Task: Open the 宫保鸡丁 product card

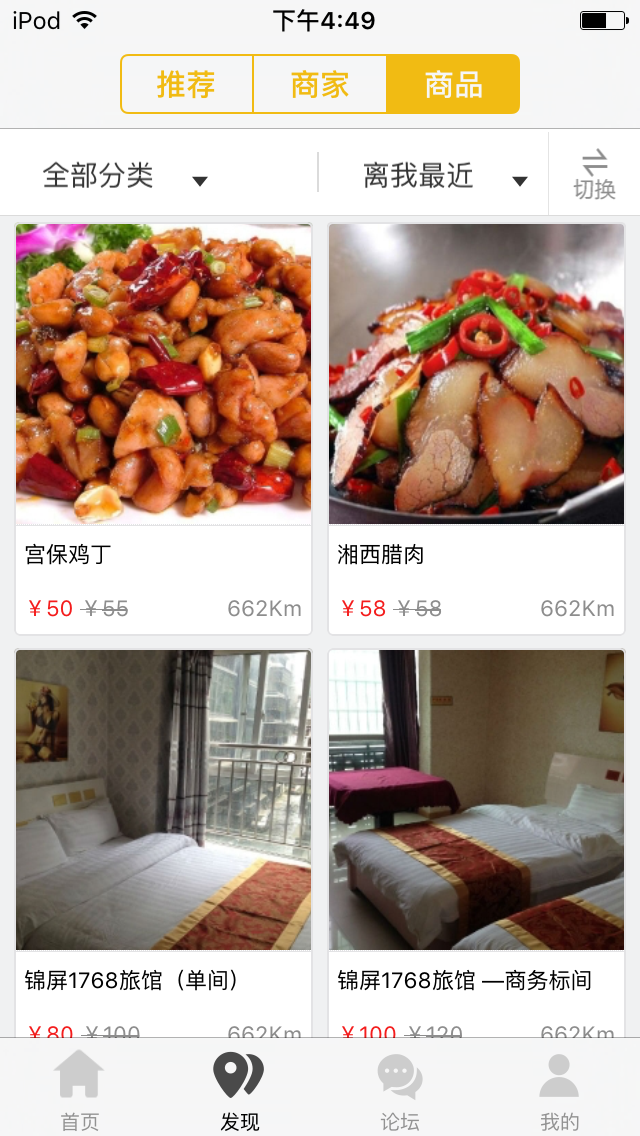Action: (163, 428)
